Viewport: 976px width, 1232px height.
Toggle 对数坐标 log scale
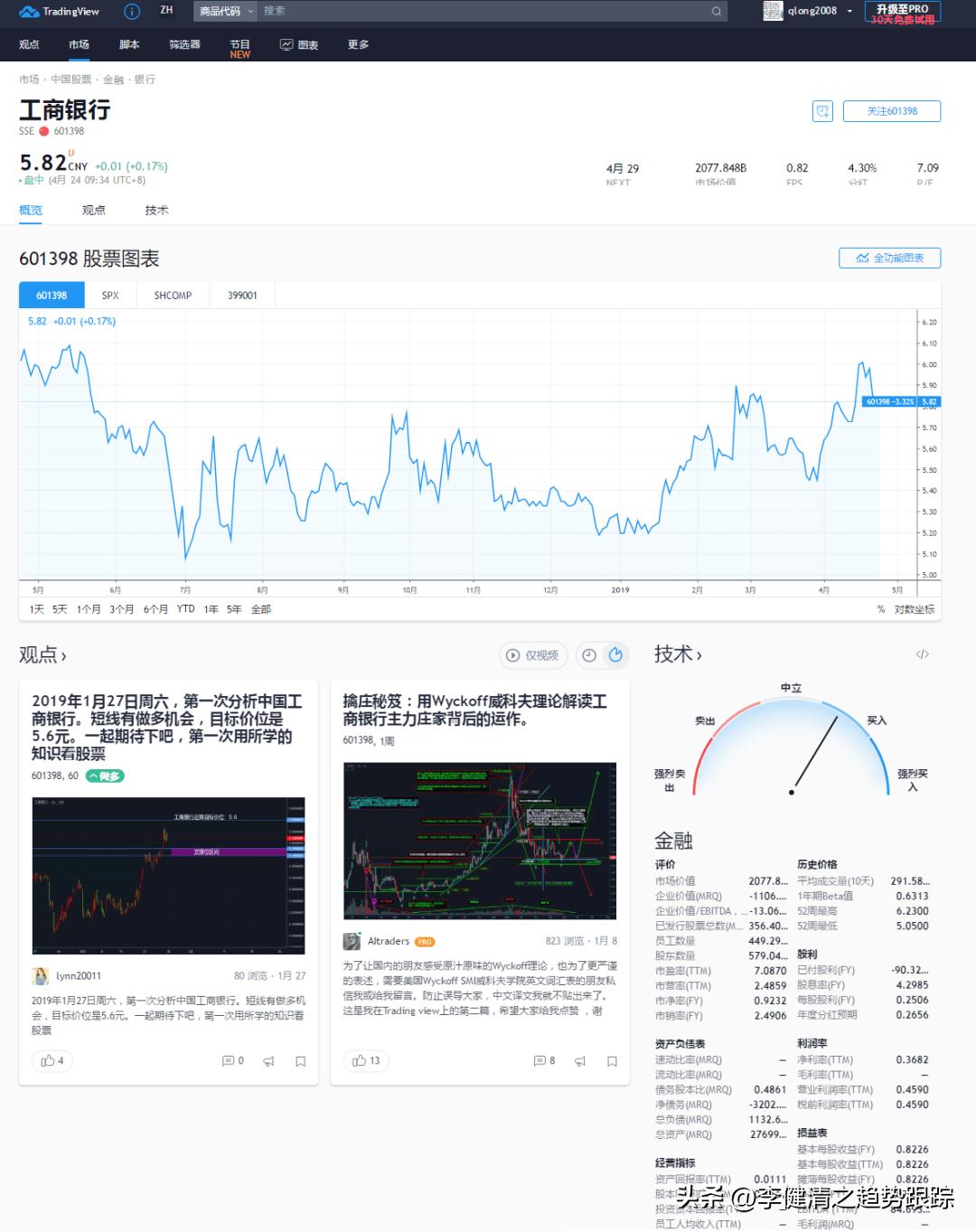coord(914,609)
